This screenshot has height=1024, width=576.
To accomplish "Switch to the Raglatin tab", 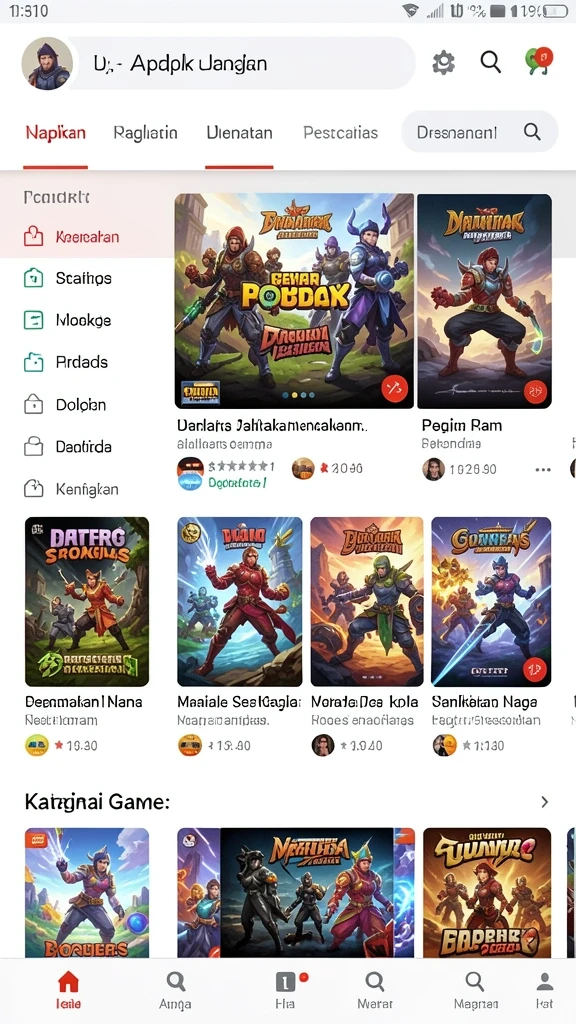I will click(x=145, y=133).
